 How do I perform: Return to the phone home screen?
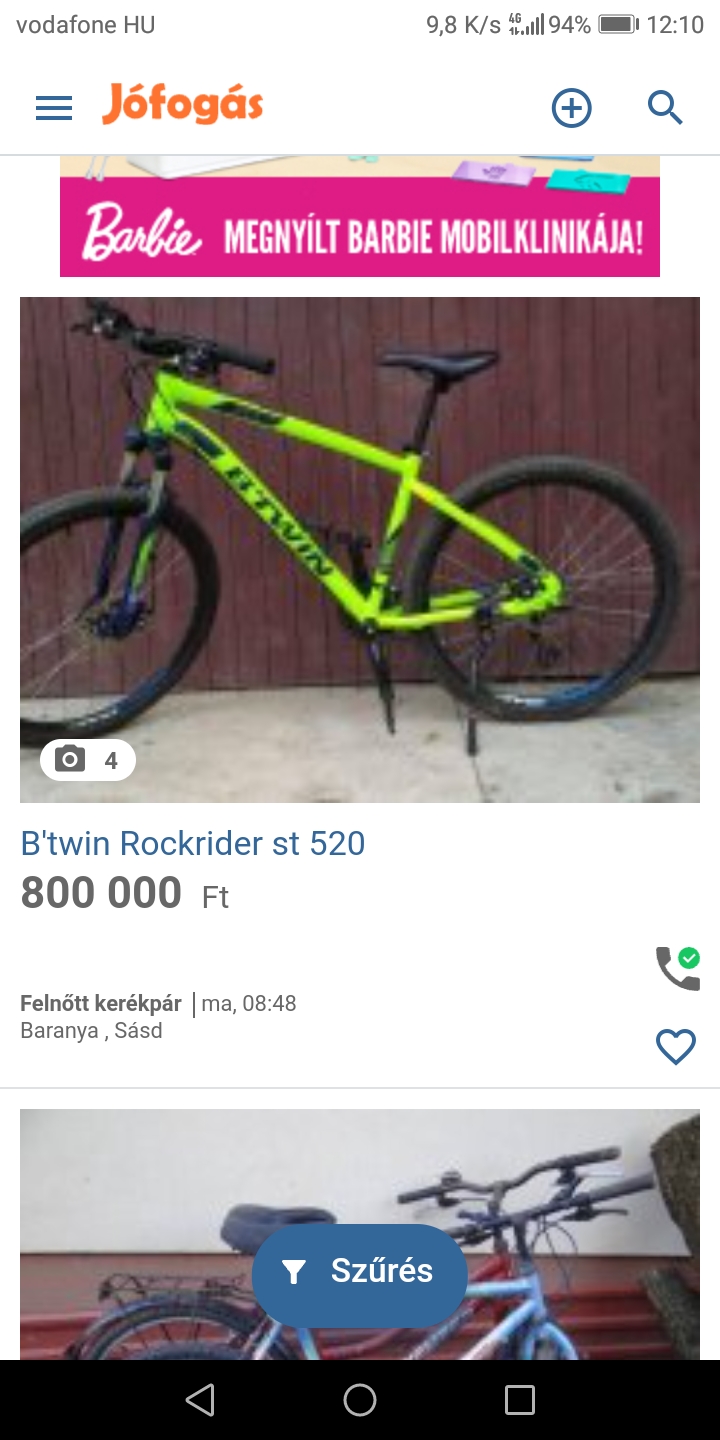tap(360, 1400)
